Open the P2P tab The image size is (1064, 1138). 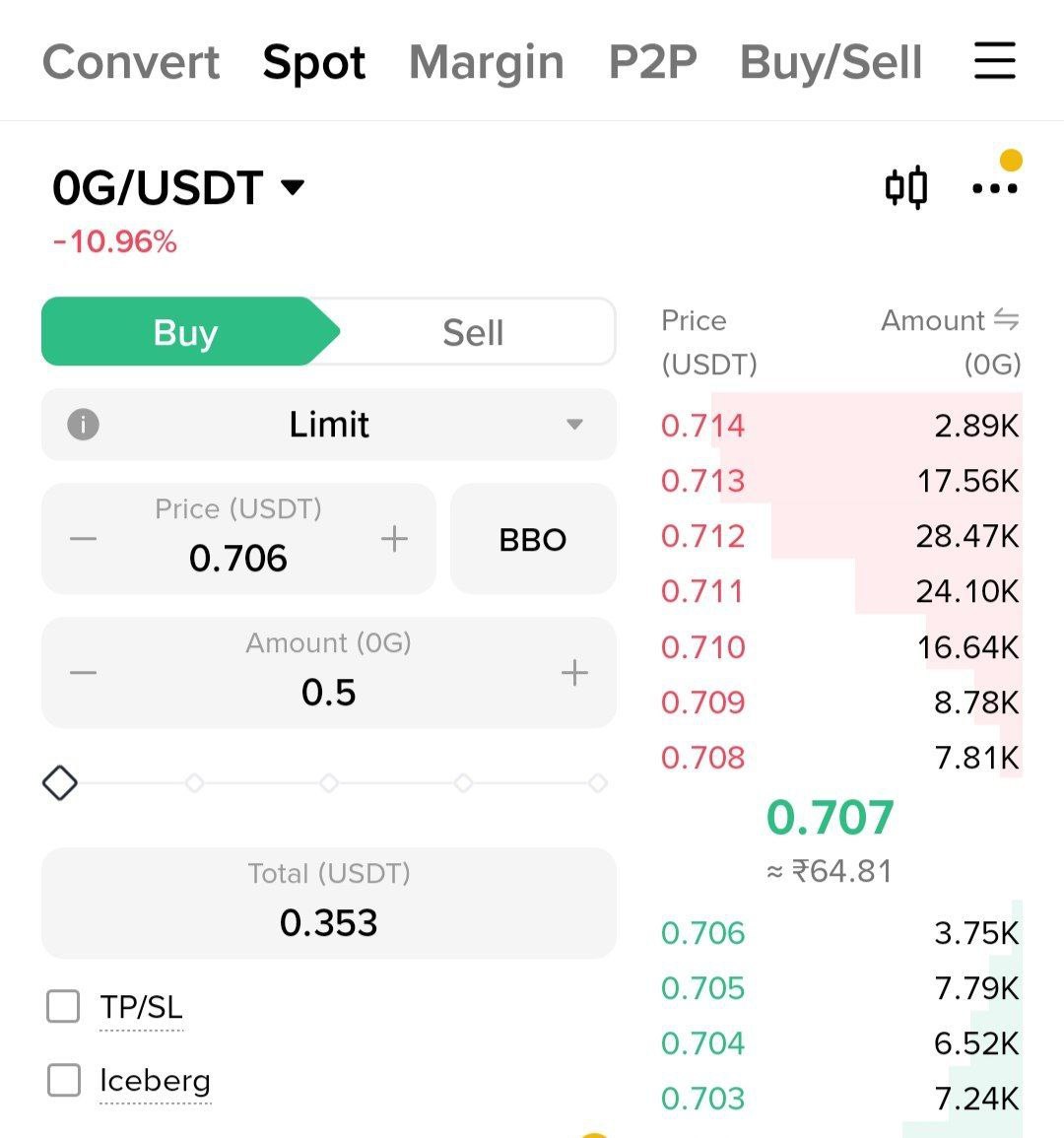[652, 63]
